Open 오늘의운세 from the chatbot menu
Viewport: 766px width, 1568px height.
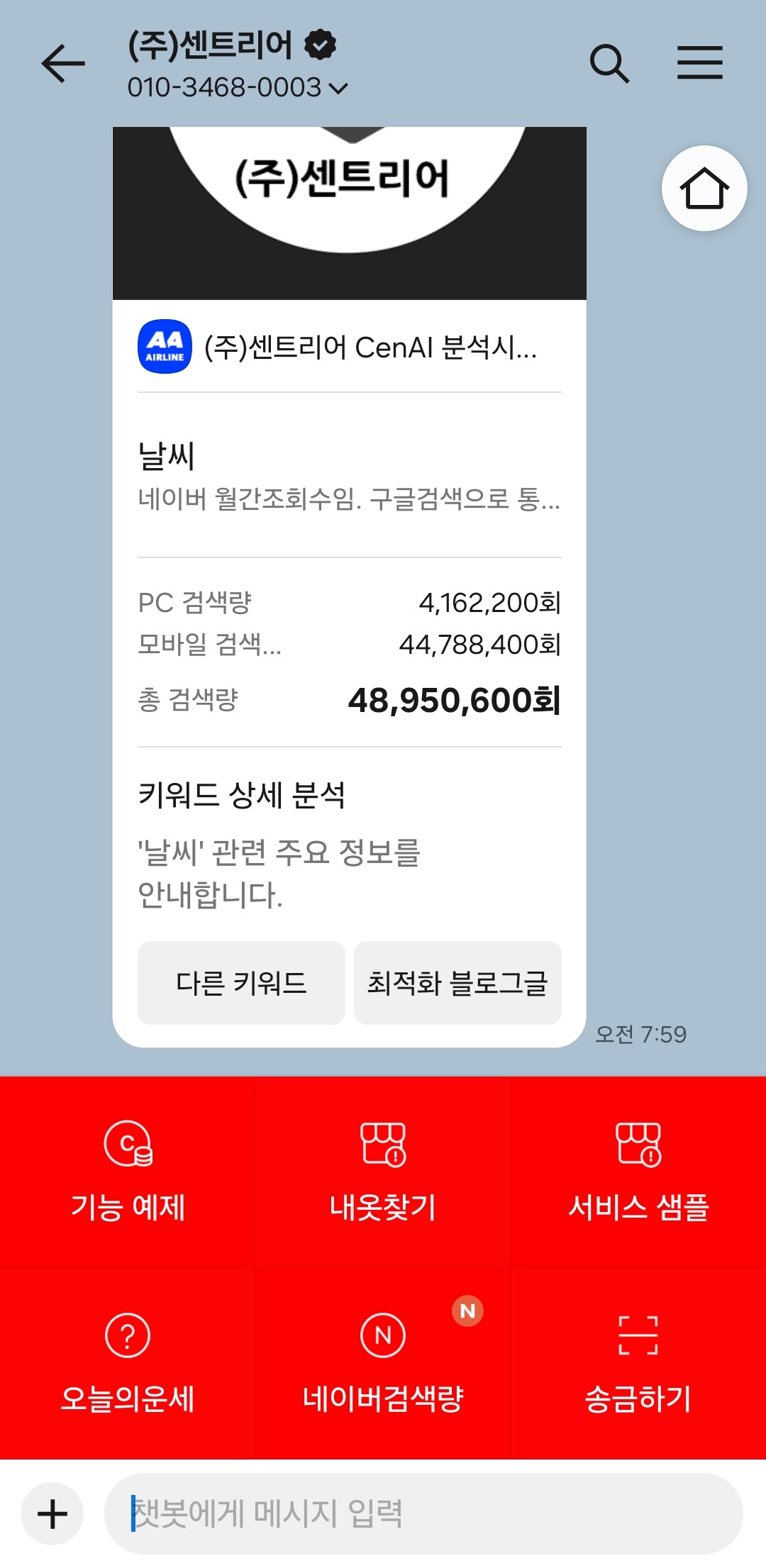coord(128,1363)
